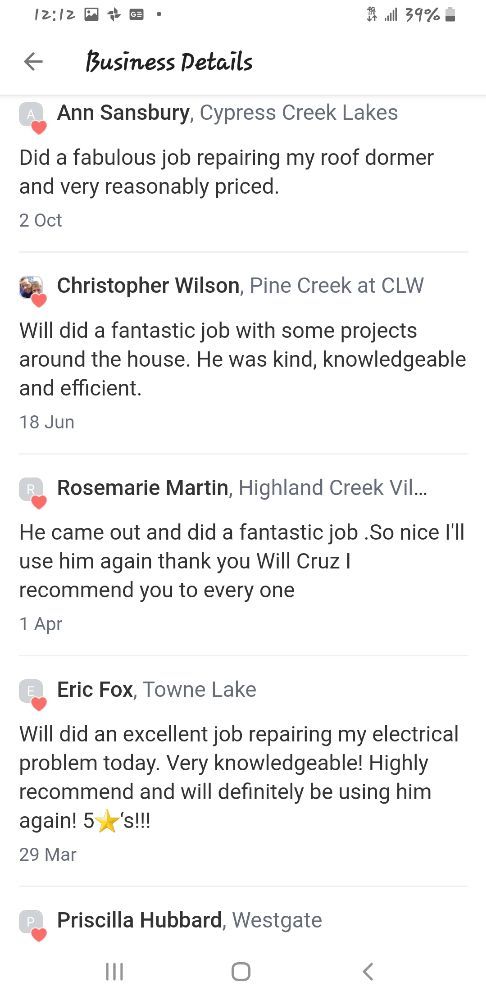View Priscilla Hubbard's profile
Screen dimensions: 486x1000
pyautogui.click(x=139, y=920)
